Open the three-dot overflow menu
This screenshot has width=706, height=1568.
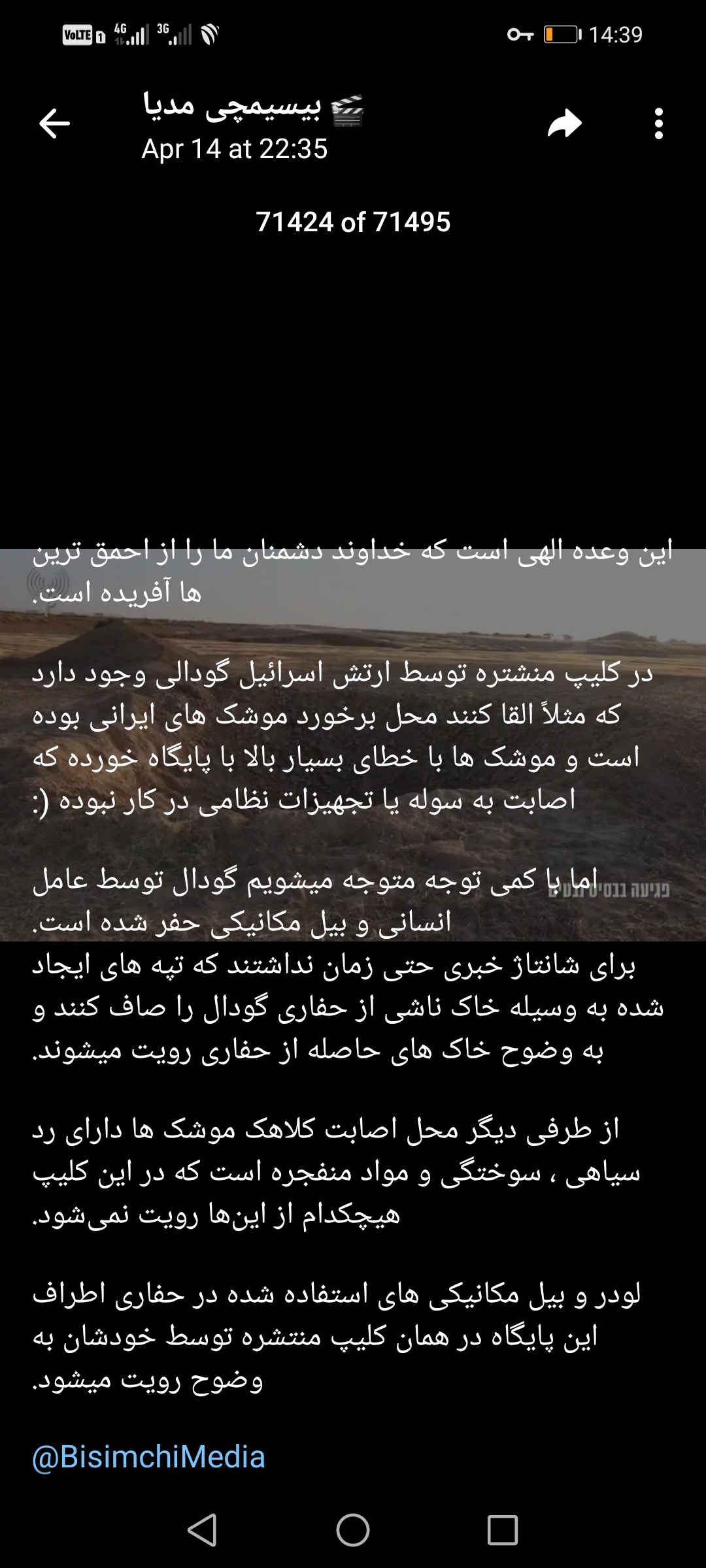click(x=658, y=123)
